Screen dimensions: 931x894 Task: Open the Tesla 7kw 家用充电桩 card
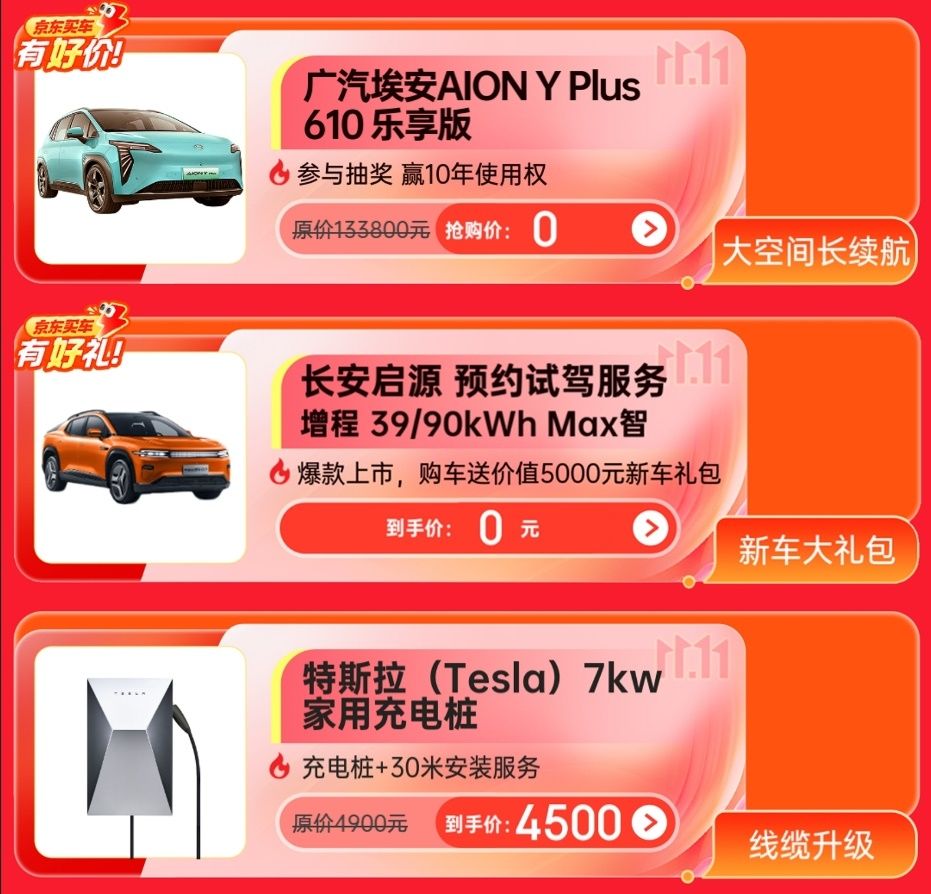(482, 696)
